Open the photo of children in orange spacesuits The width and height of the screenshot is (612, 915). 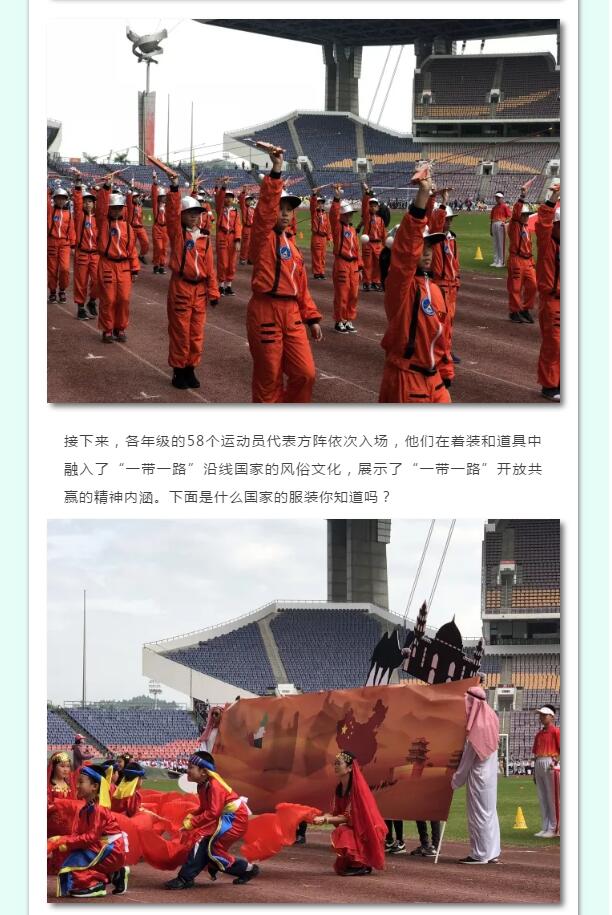(x=303, y=211)
